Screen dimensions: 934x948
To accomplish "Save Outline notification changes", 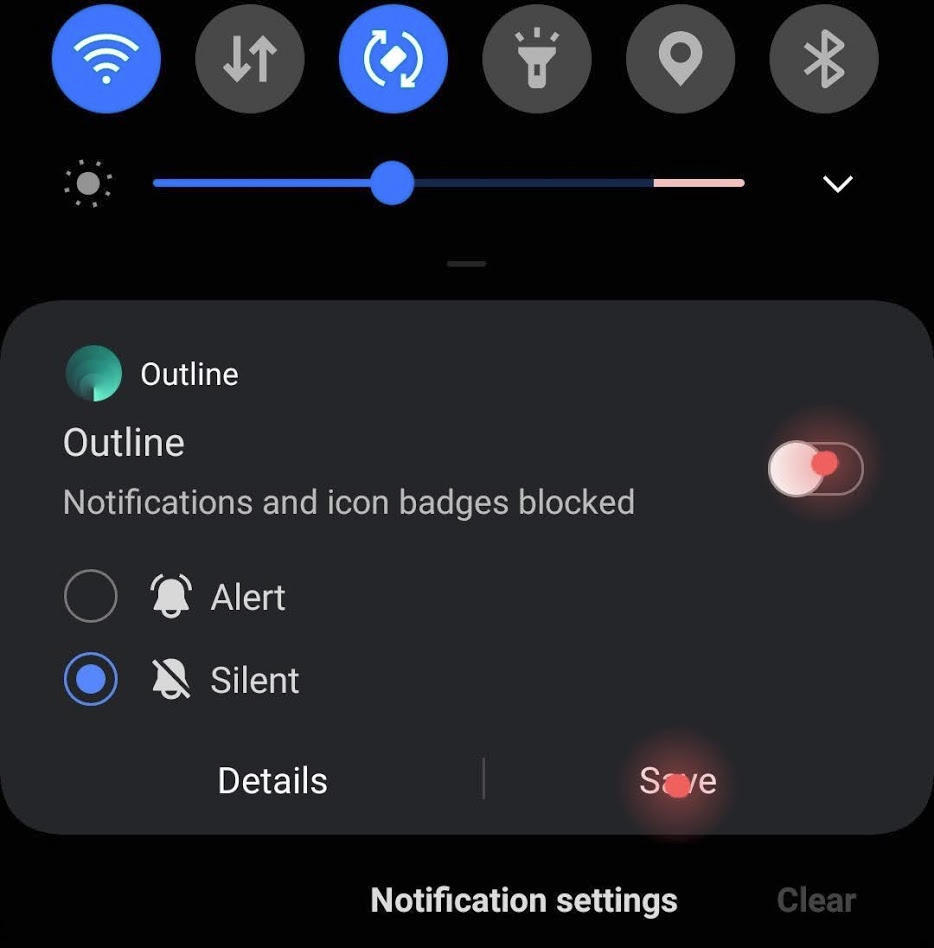I will 678,781.
